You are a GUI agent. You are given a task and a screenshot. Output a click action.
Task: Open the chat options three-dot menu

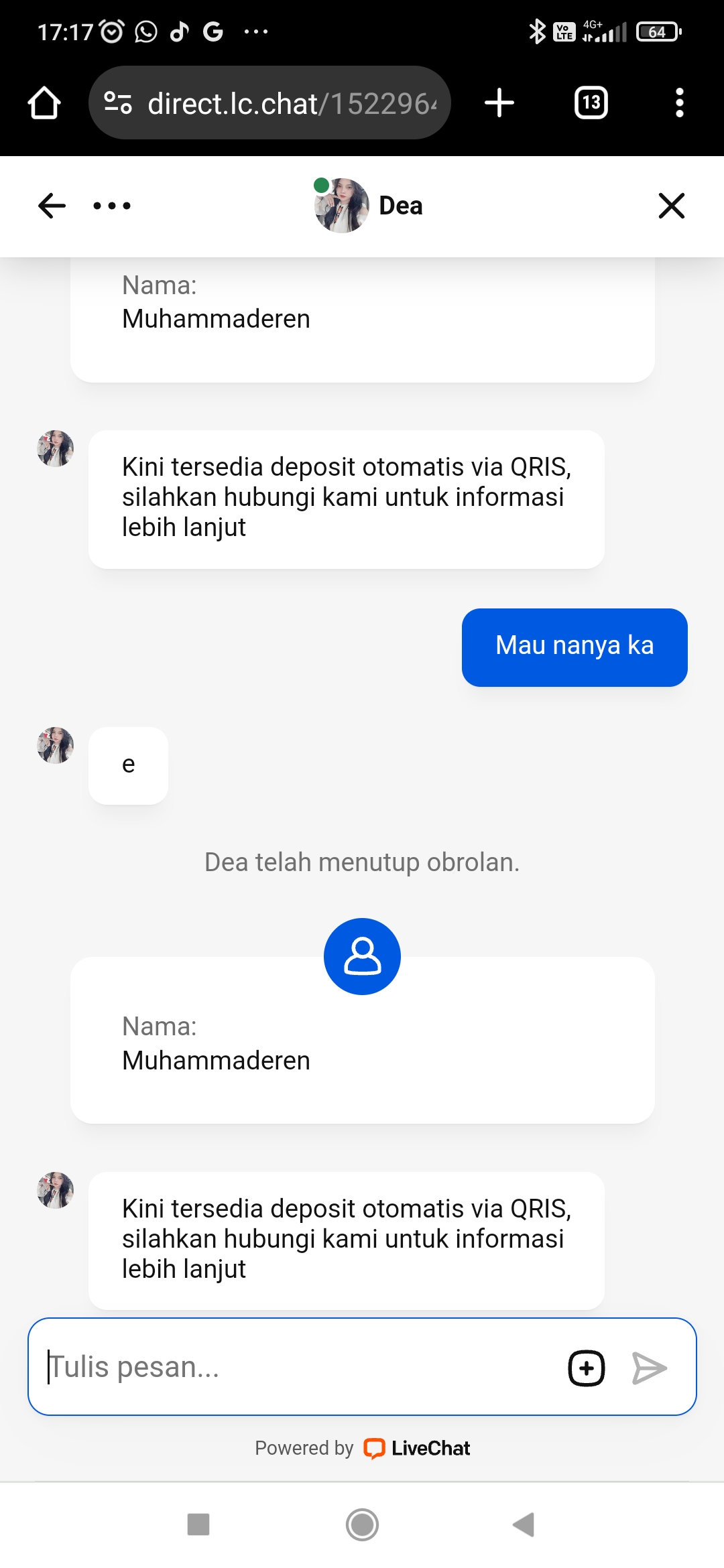coord(112,206)
